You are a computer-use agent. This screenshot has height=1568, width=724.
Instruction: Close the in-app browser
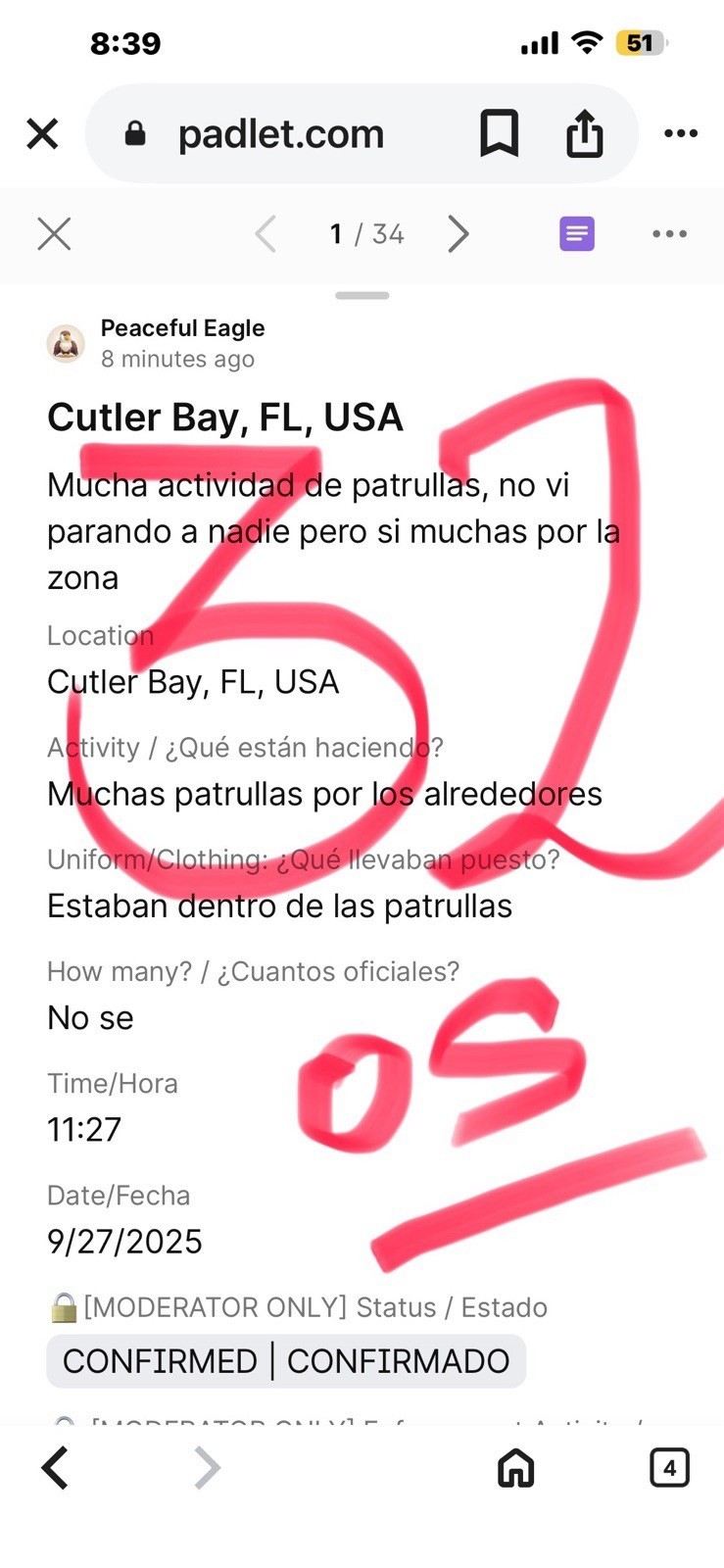[42, 134]
